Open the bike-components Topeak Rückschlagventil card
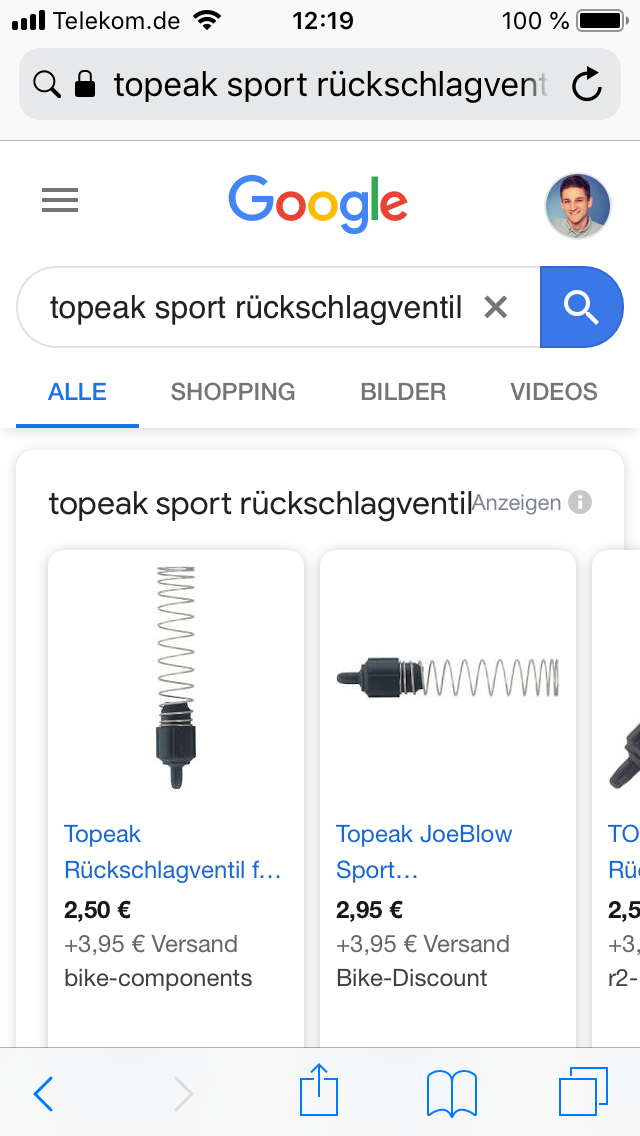 point(175,780)
